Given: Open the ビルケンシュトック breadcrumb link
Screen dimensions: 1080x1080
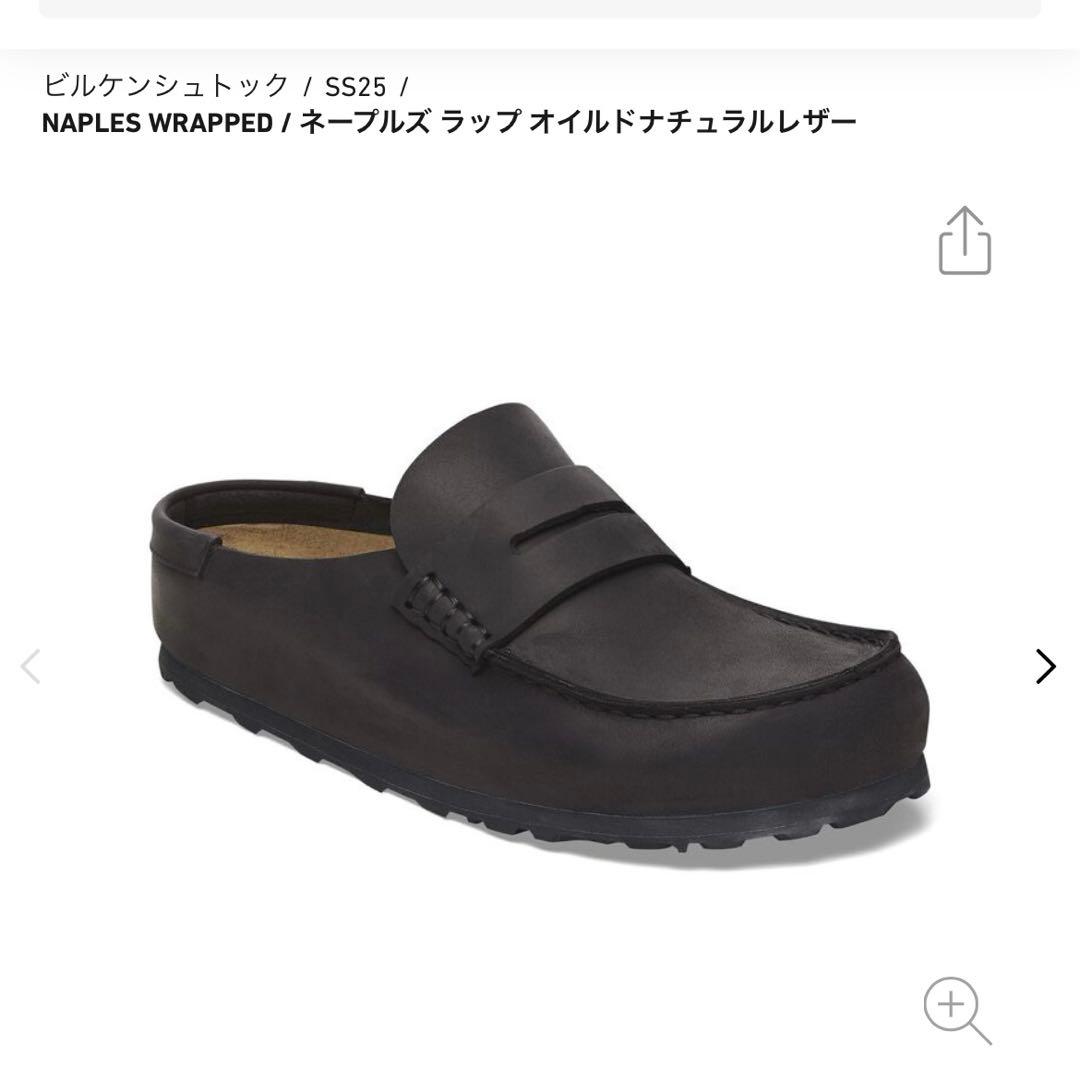Looking at the screenshot, I should 165,85.
